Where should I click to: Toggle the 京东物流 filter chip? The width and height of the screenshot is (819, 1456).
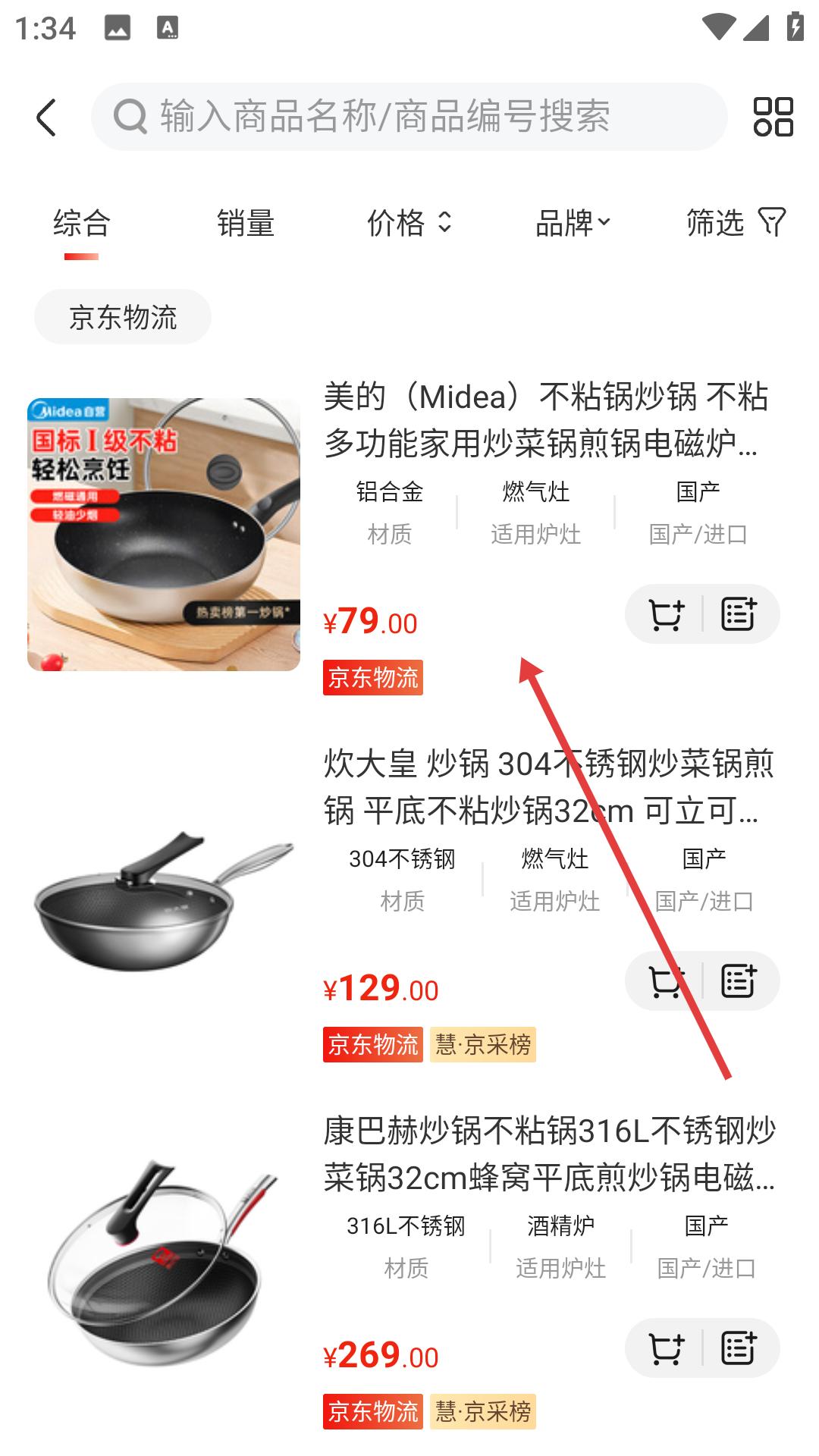pyautogui.click(x=123, y=317)
